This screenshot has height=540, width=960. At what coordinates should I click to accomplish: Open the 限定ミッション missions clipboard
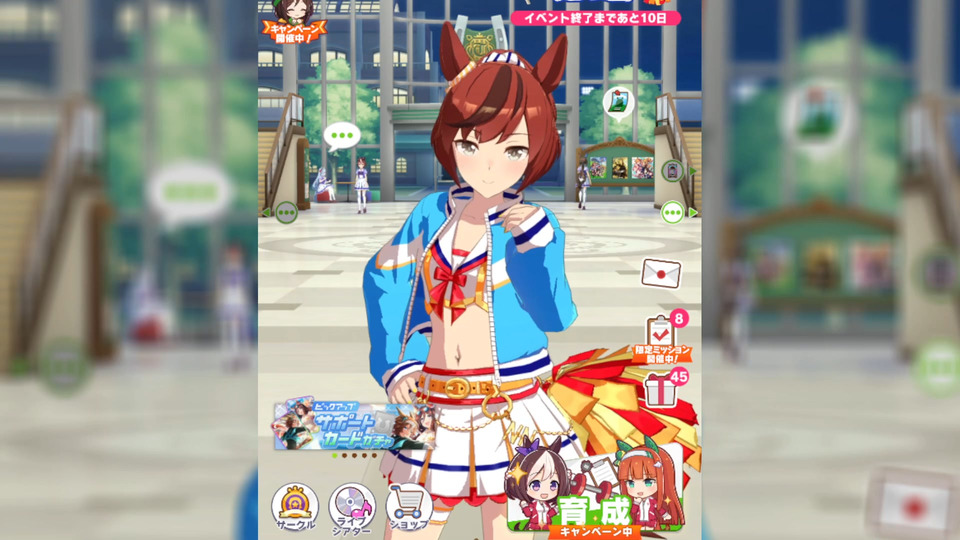coord(661,335)
